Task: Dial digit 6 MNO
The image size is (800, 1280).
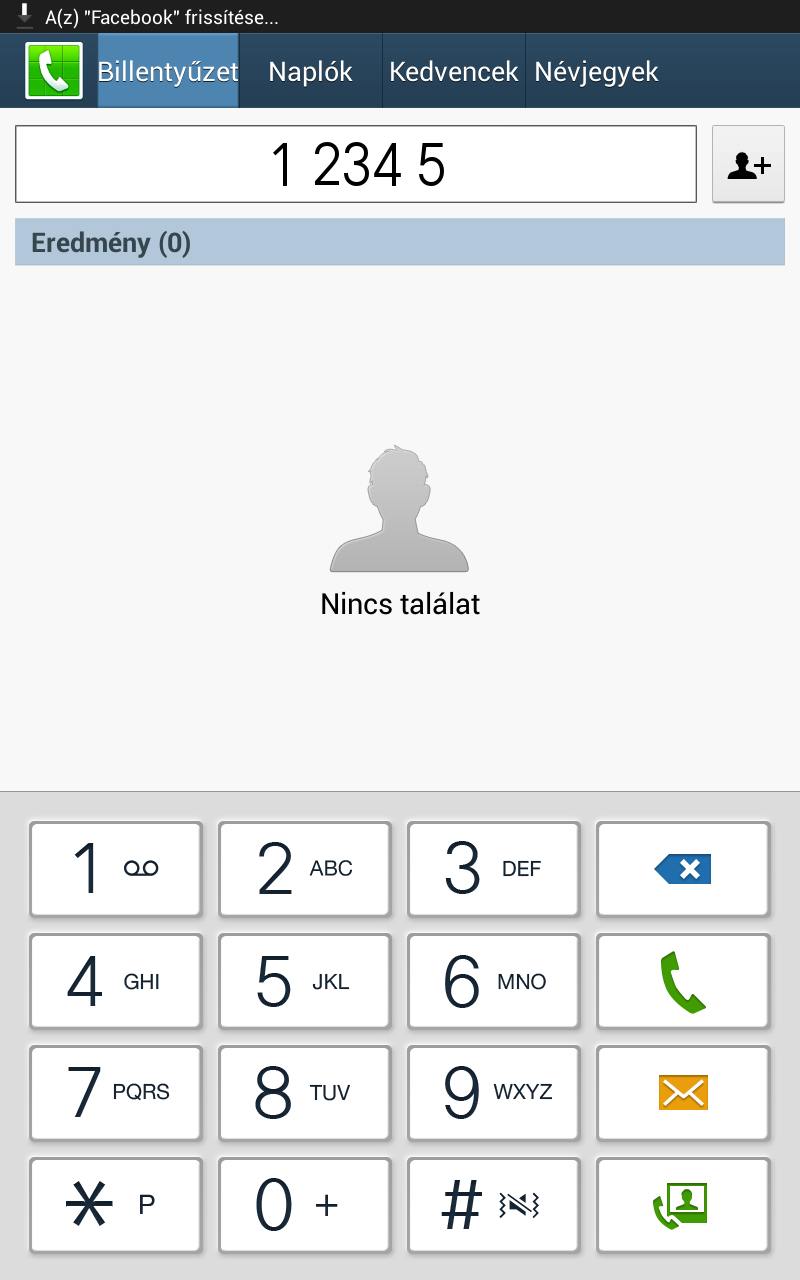Action: 494,982
